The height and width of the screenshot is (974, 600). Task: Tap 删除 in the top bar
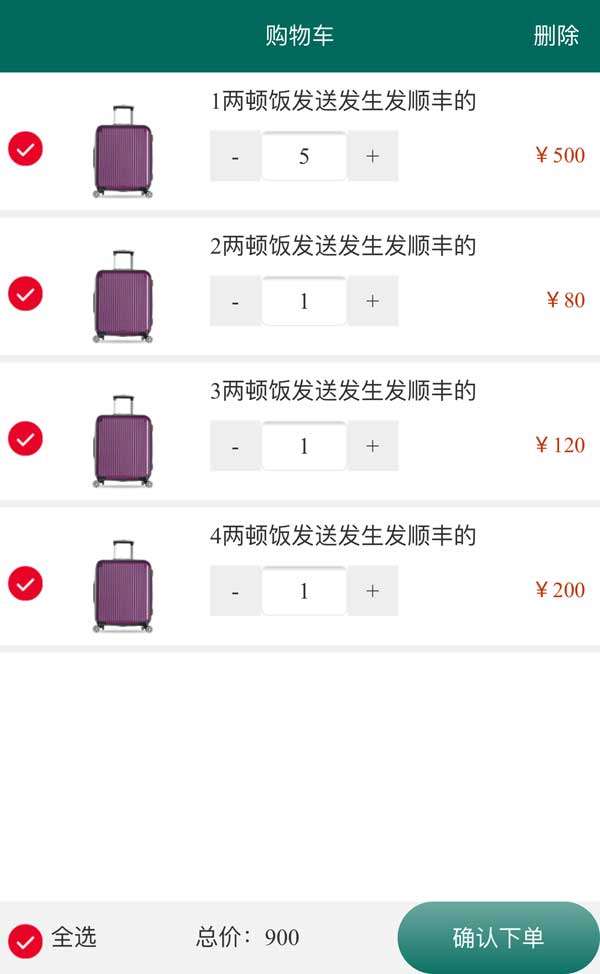[x=556, y=36]
